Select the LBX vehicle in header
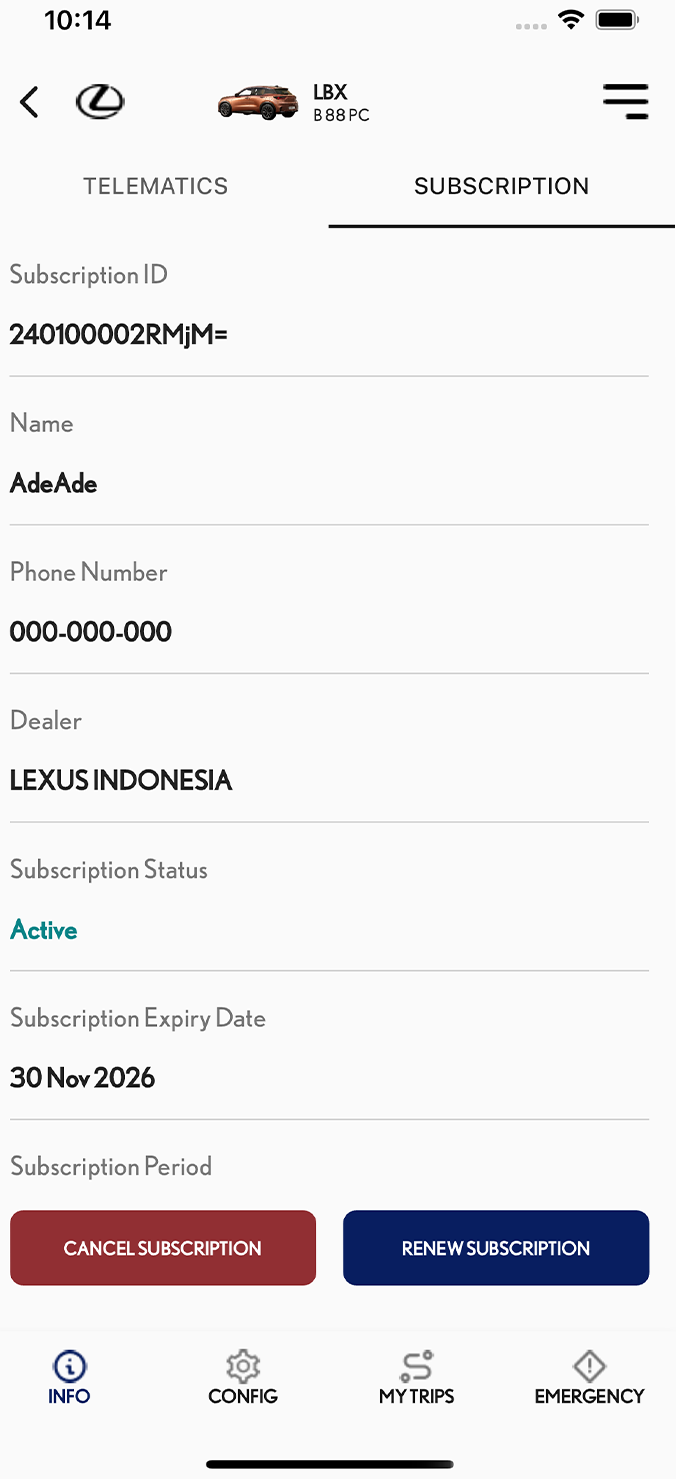Image resolution: width=685 pixels, height=1479 pixels. point(294,102)
